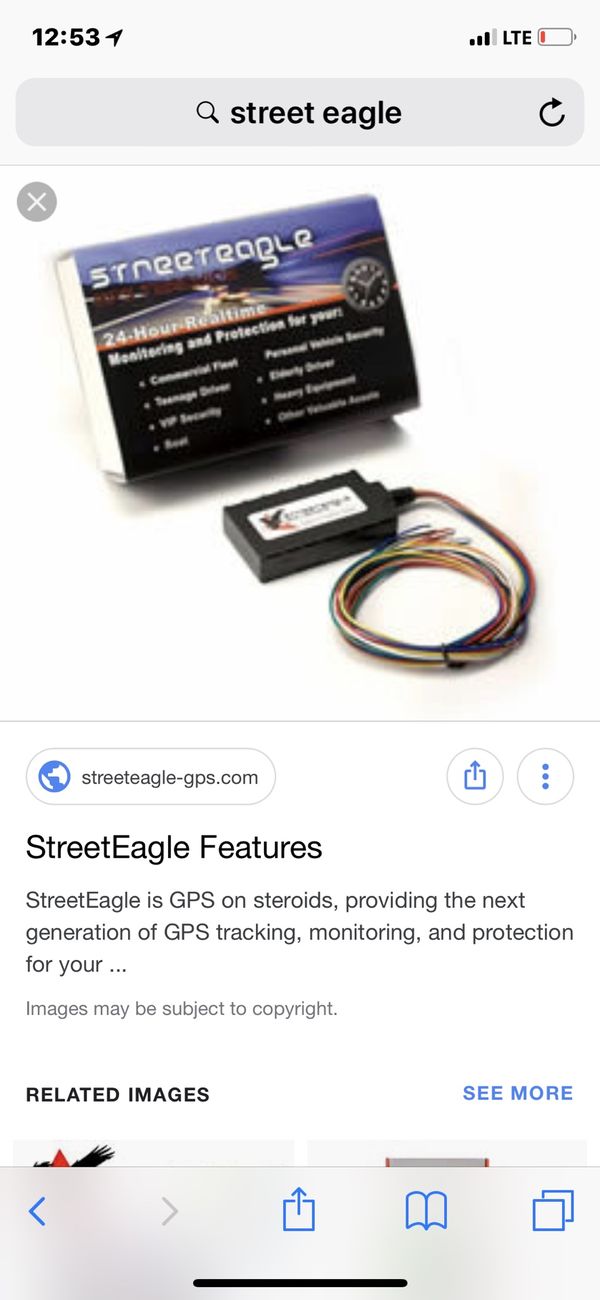Reload the page with the refresh icon

click(552, 113)
